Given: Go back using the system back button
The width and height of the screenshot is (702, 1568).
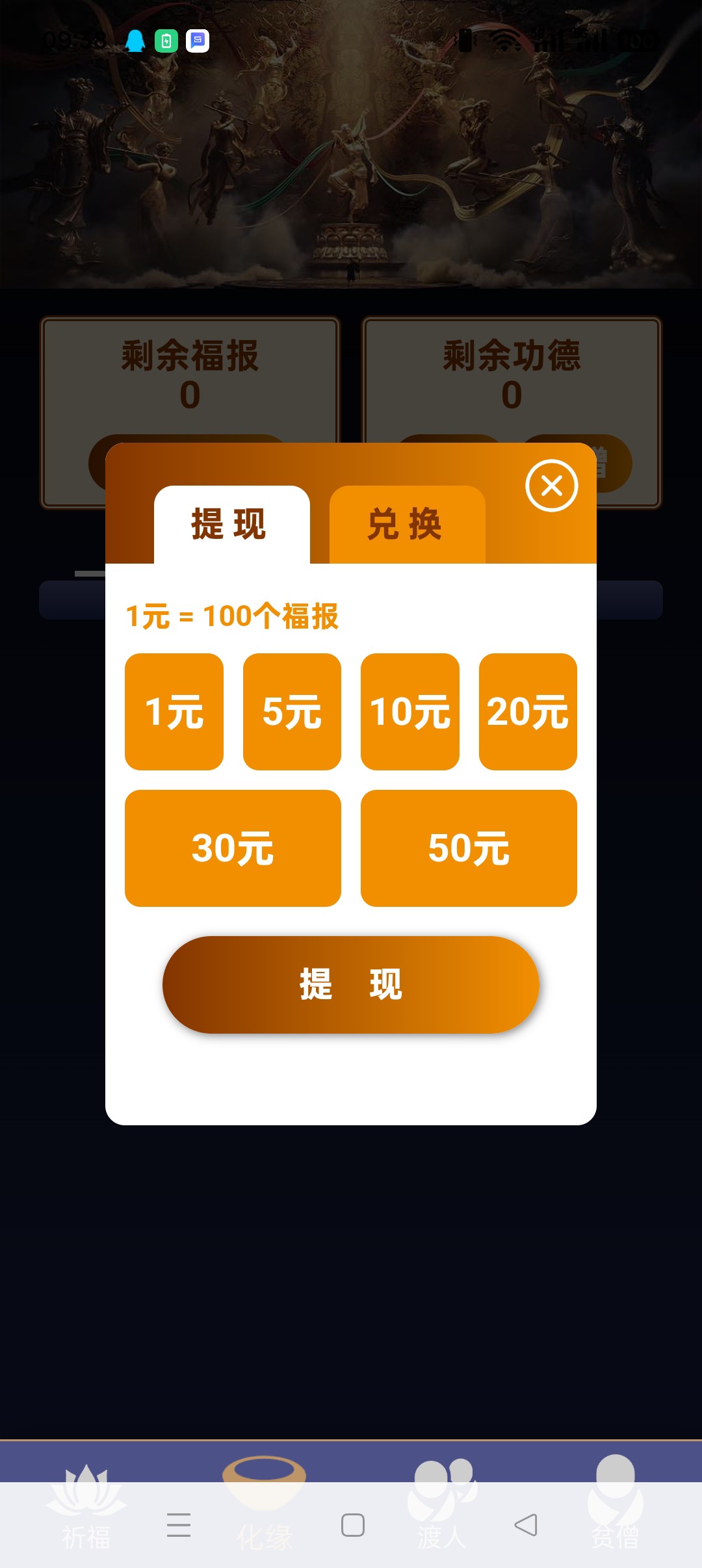Looking at the screenshot, I should coord(525,1525).
